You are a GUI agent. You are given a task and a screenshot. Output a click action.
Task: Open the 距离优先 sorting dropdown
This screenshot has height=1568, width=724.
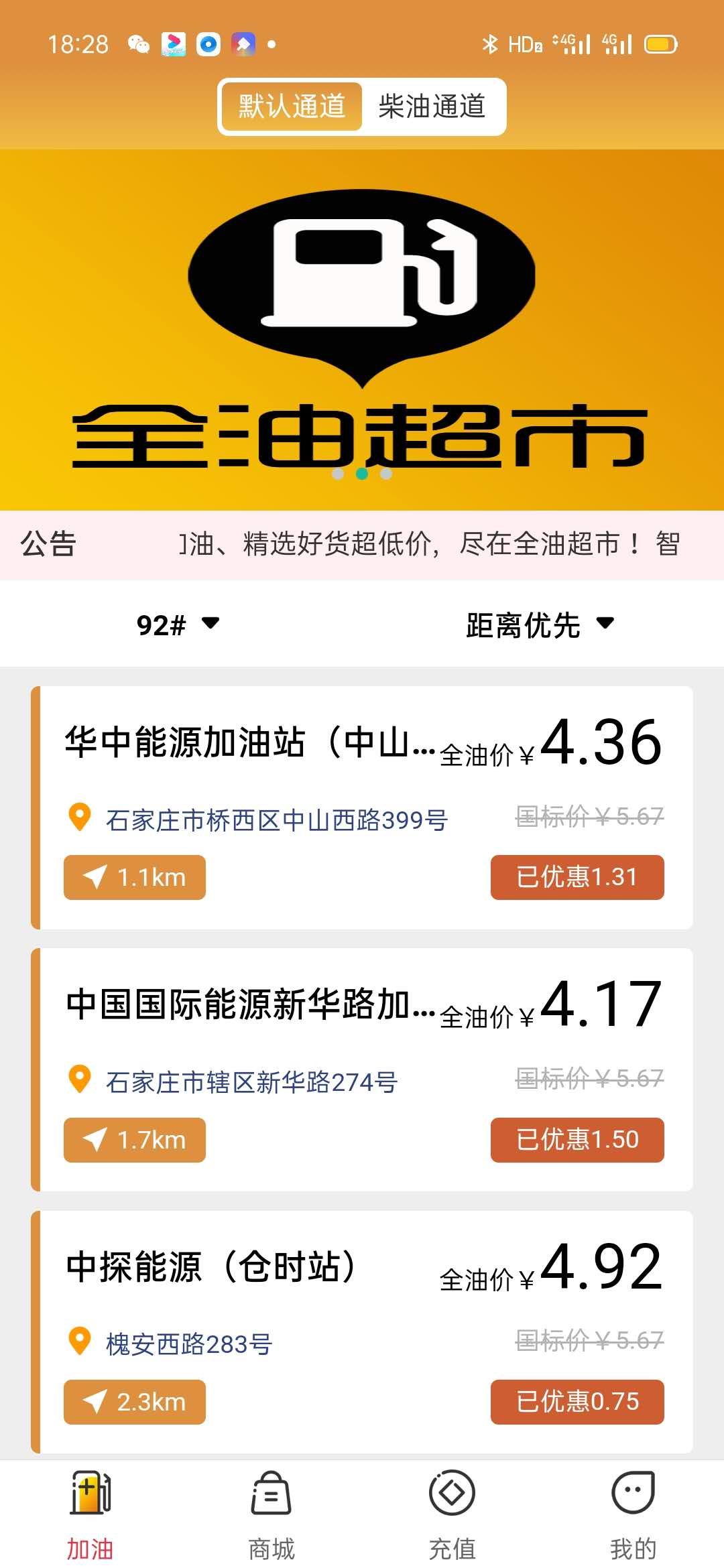click(x=540, y=625)
